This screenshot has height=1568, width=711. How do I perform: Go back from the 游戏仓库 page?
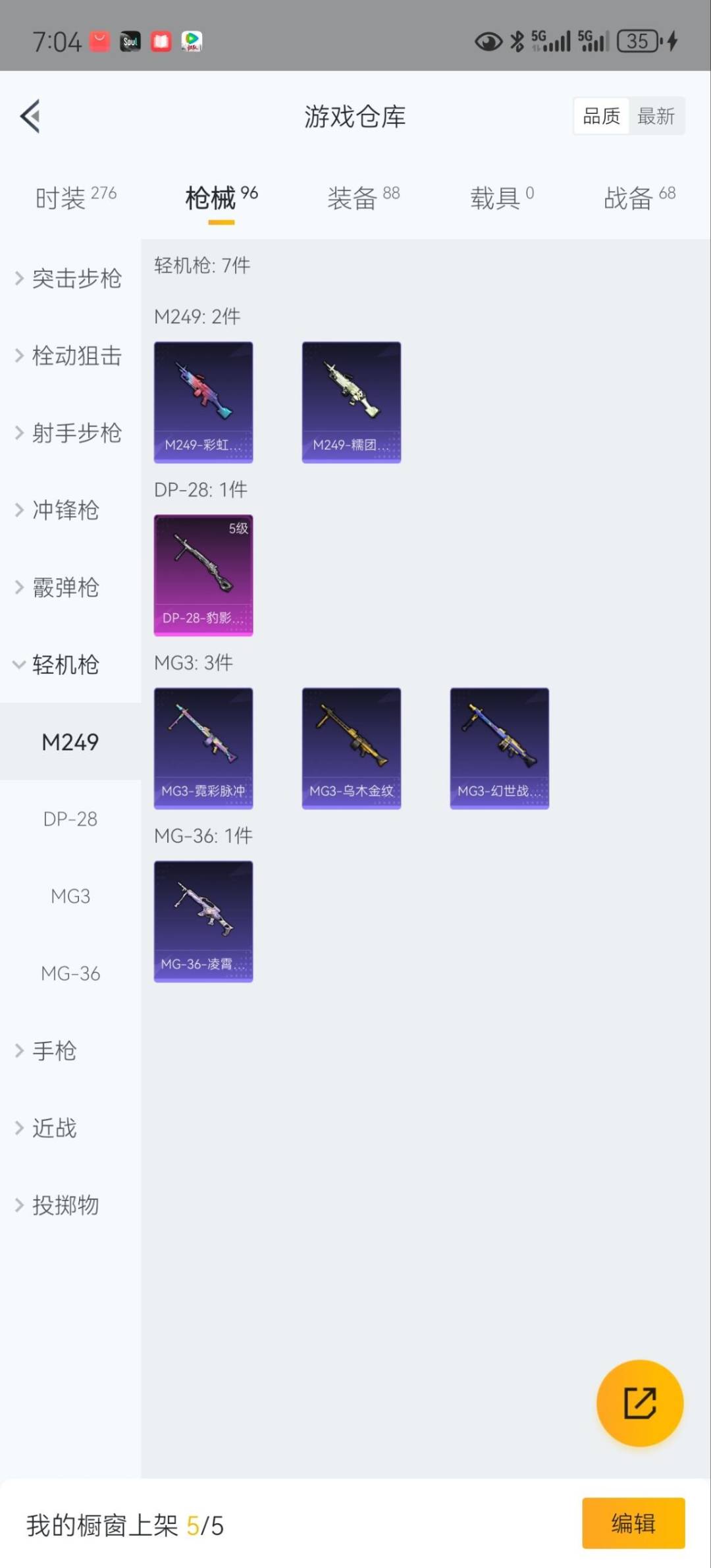(30, 117)
